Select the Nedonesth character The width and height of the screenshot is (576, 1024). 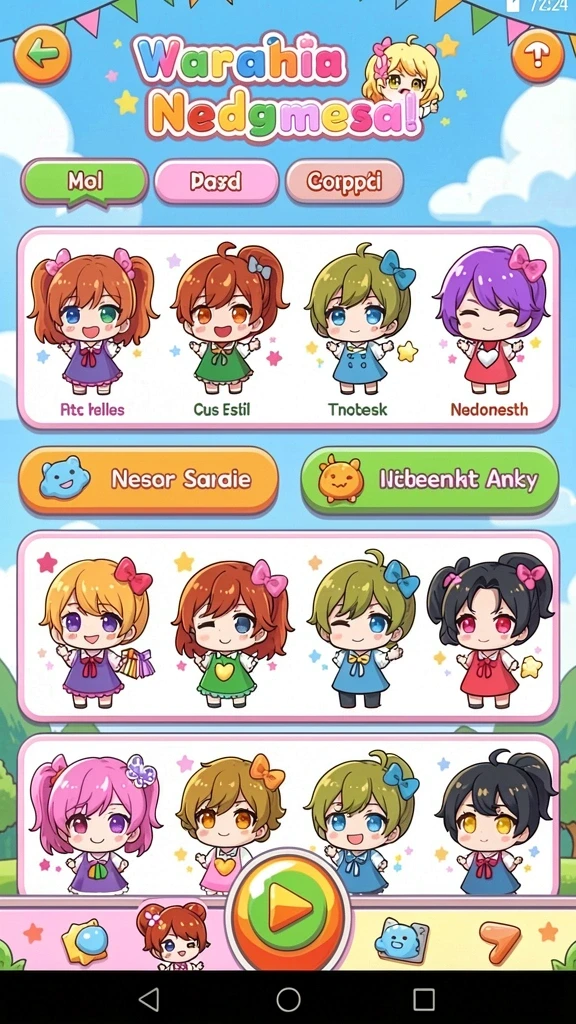[490, 330]
